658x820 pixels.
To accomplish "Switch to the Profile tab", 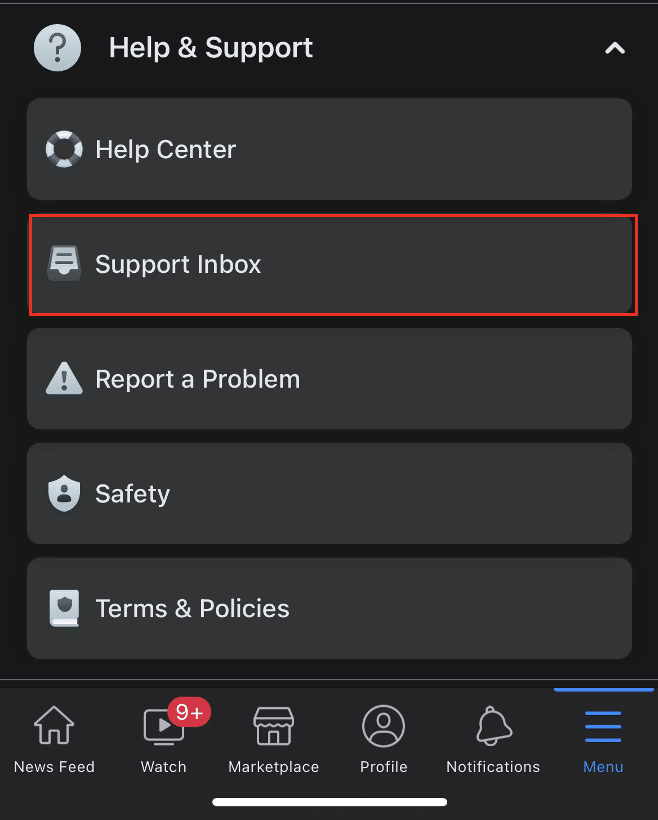I will tap(384, 740).
